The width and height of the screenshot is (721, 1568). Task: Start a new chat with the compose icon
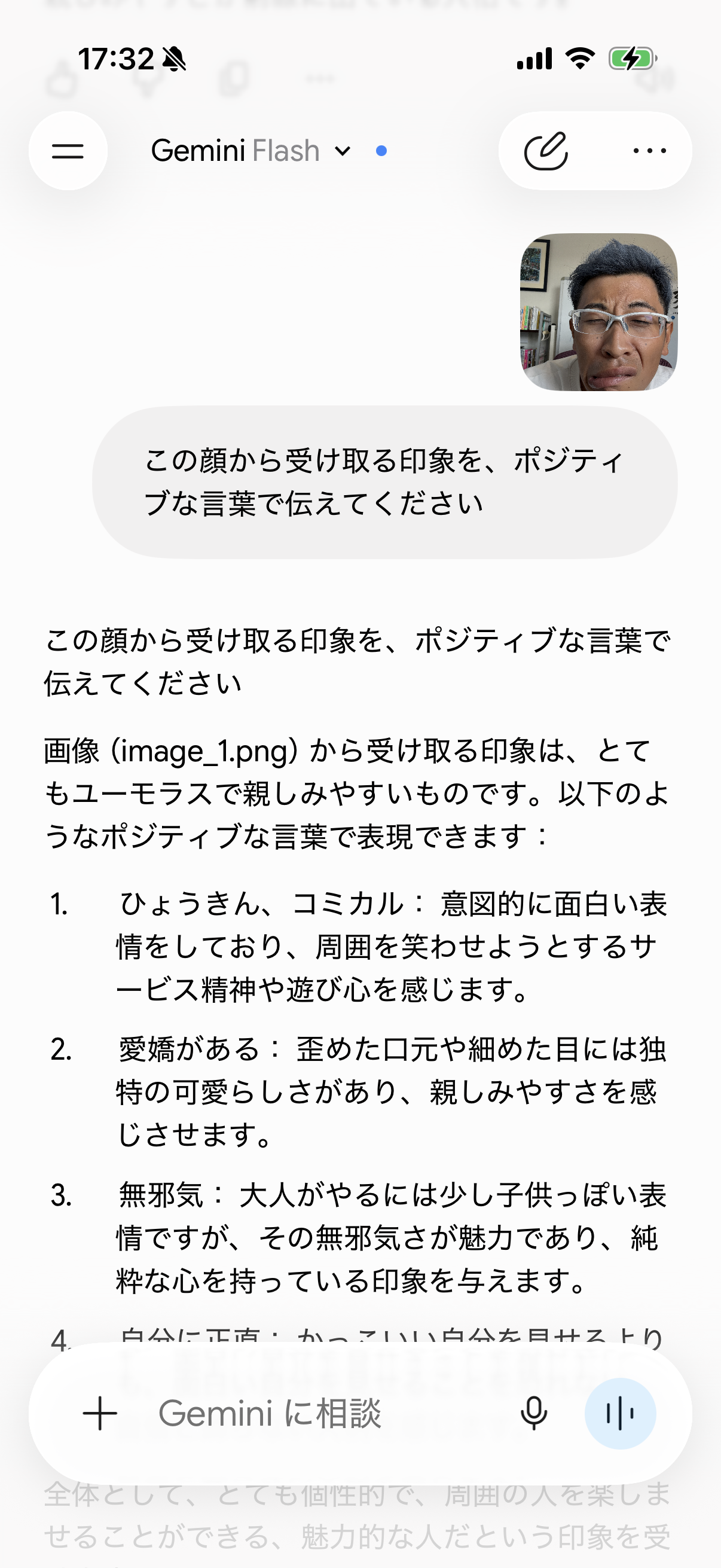[x=546, y=151]
